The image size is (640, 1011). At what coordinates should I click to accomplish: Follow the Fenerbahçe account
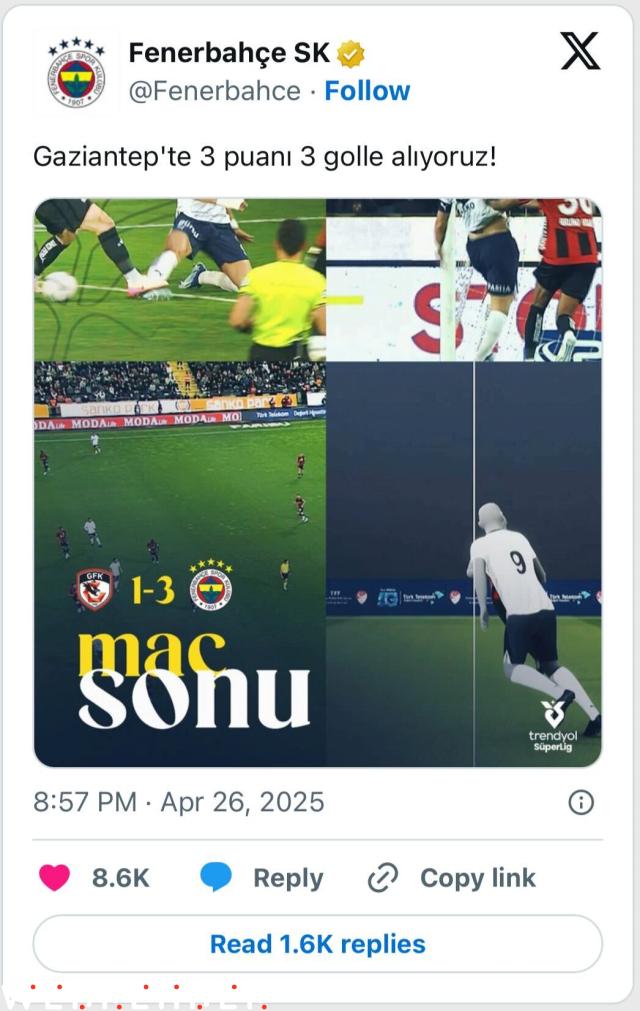[x=367, y=91]
